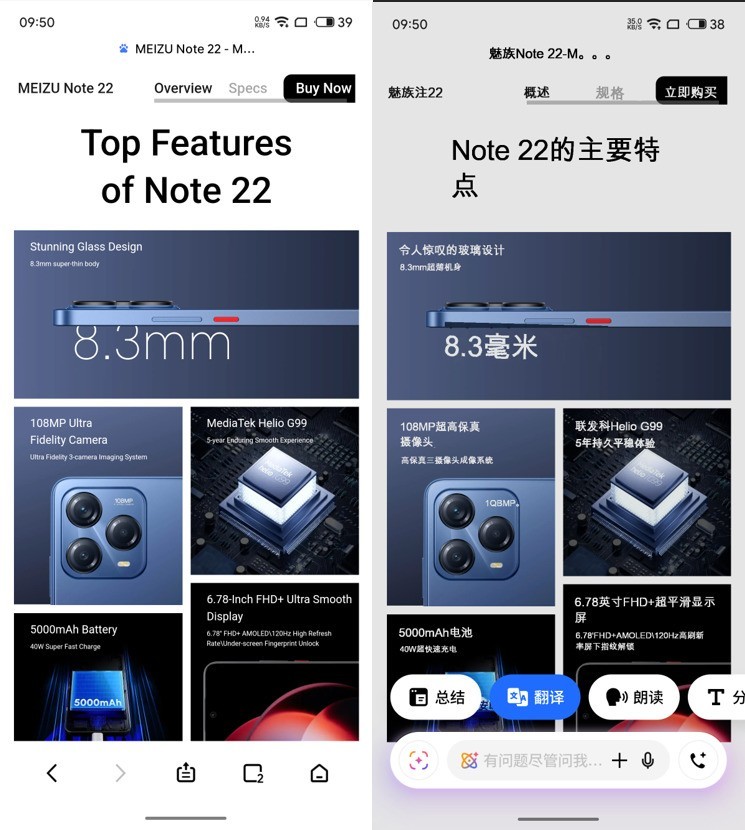745x830 pixels.
Task: Enable read-aloud with the 朗读 button
Action: (x=633, y=697)
